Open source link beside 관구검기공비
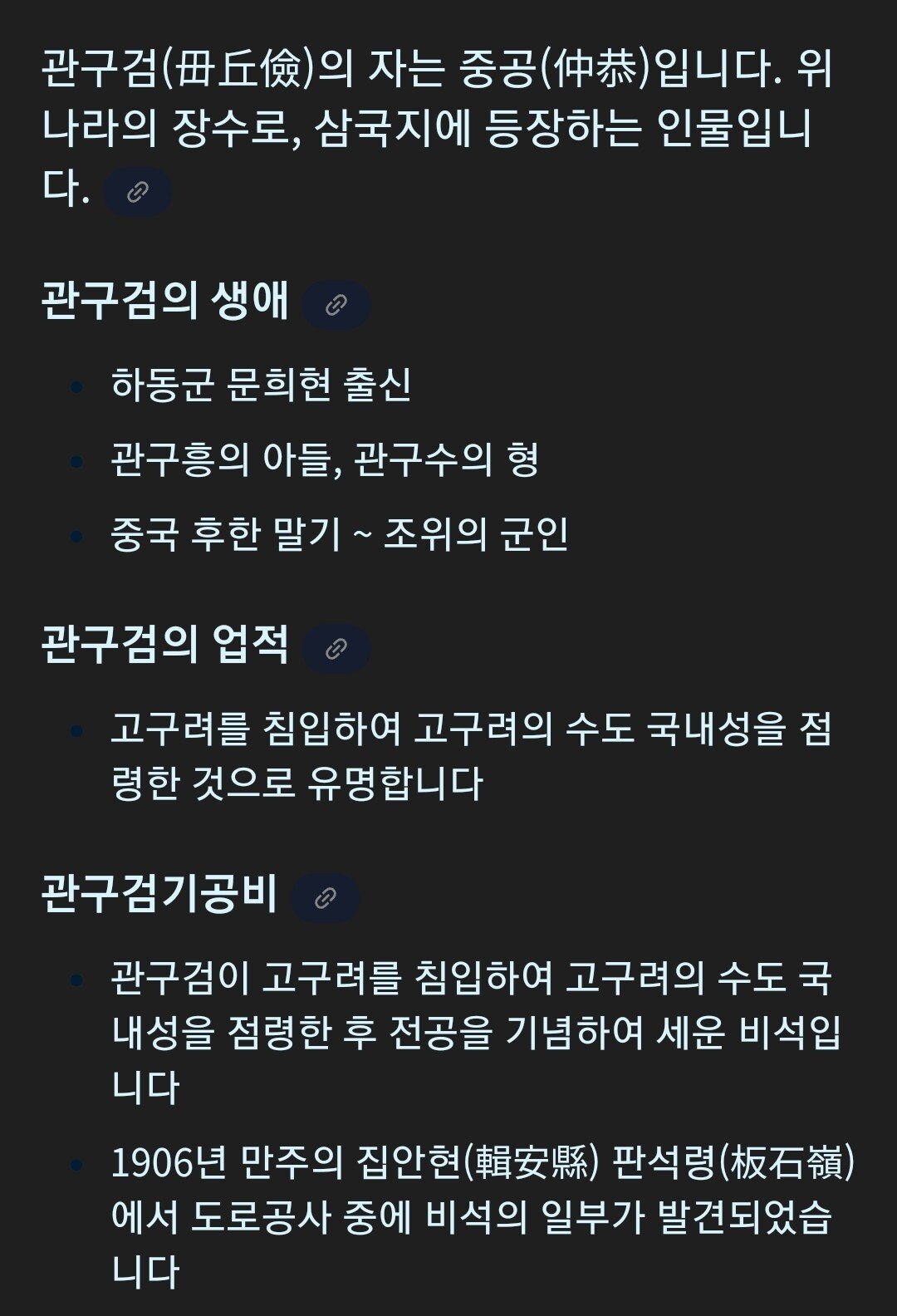This screenshot has width=897, height=1316. [x=325, y=897]
